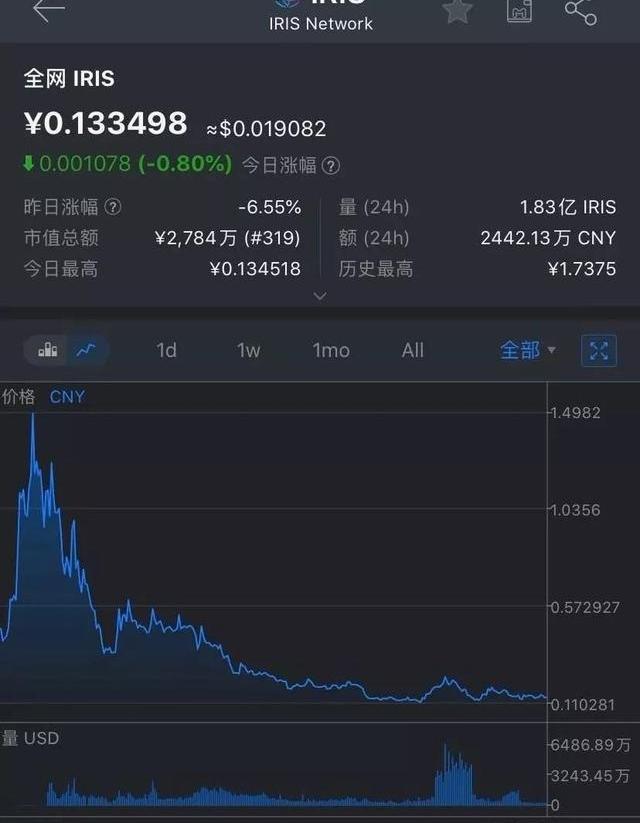Select the All time range
Screen dimensions: 640x823
pyautogui.click(x=412, y=350)
